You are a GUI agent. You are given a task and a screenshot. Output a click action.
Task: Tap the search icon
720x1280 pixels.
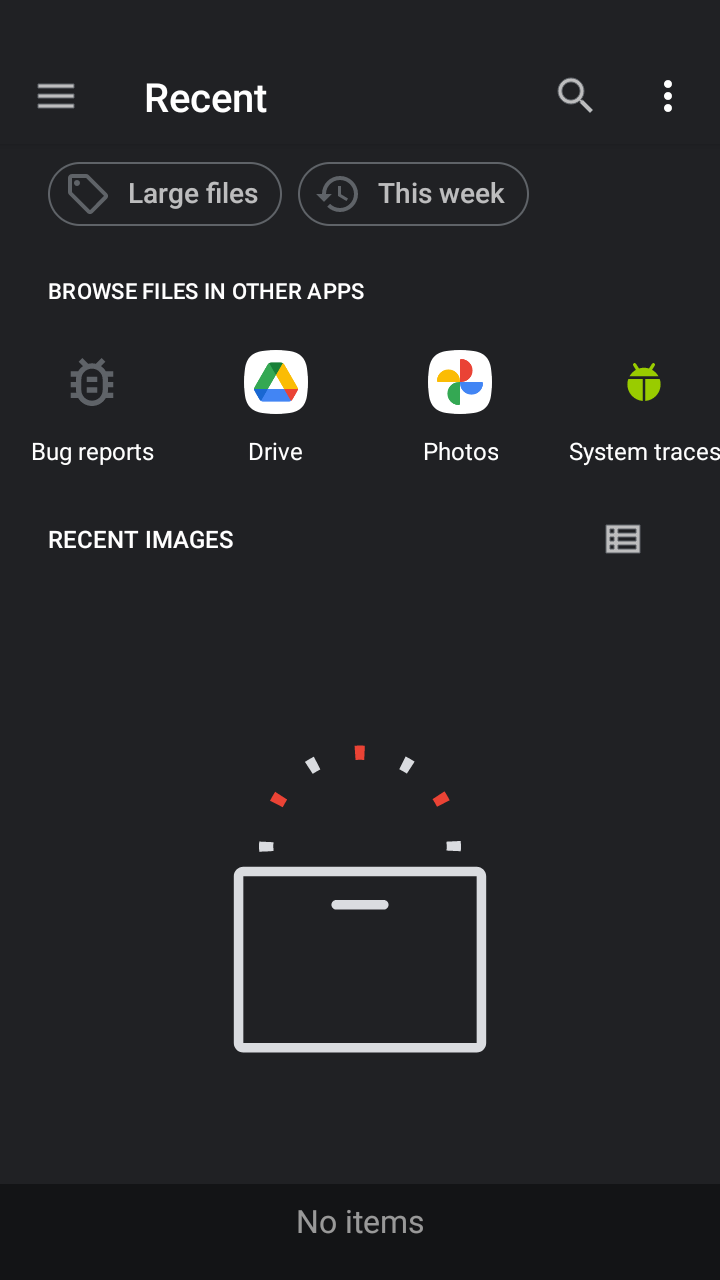[x=575, y=96]
